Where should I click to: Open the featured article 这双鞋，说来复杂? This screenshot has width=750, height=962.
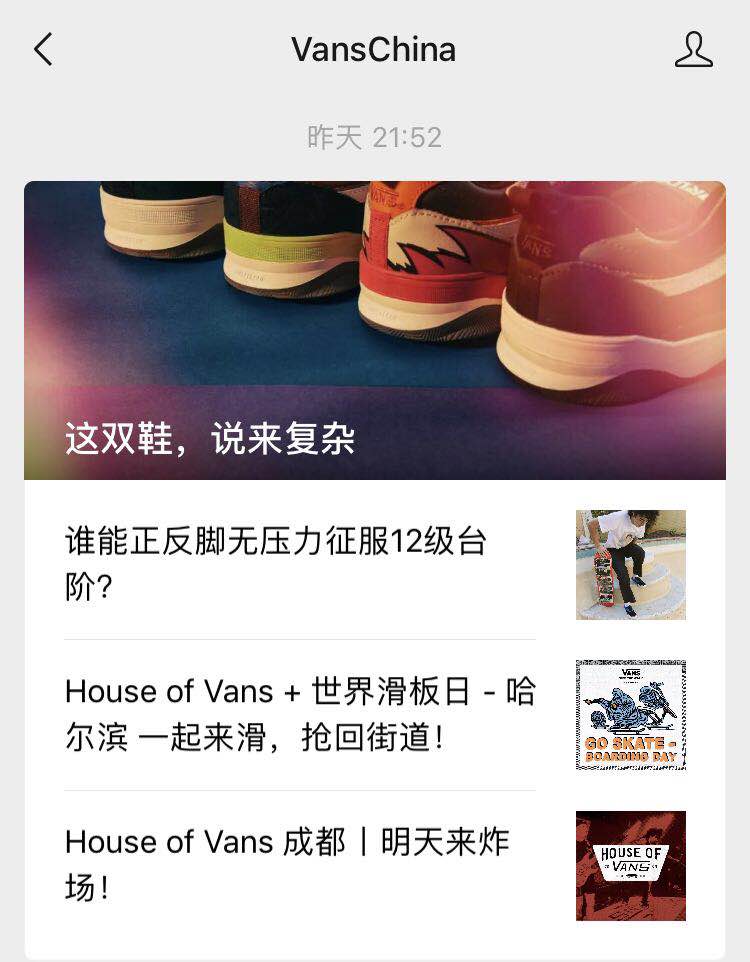click(x=375, y=330)
